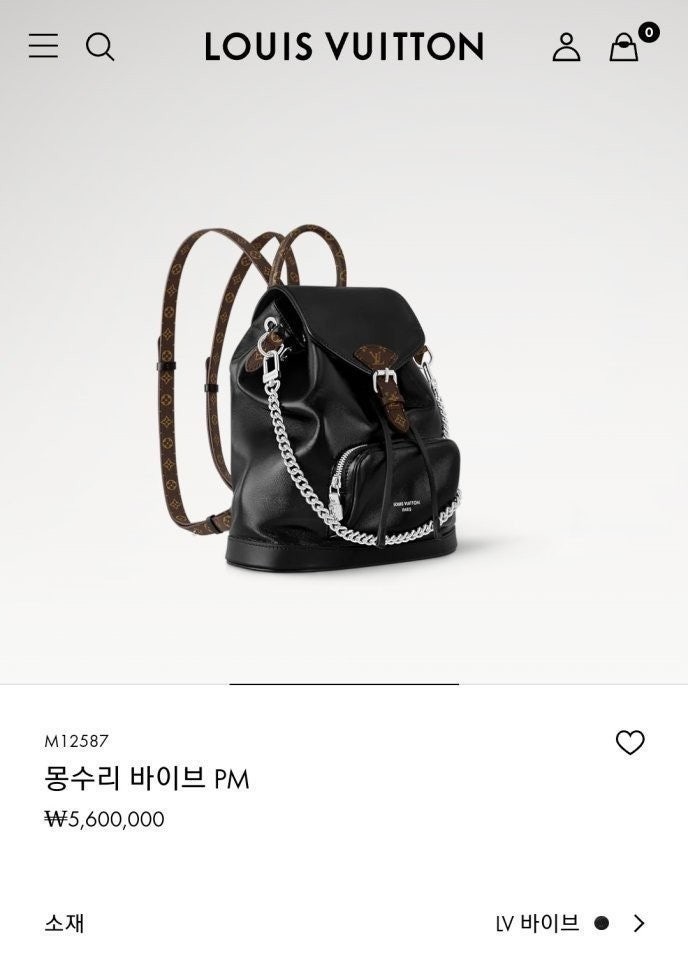Go to Louis Vuitton homepage logo
The image size is (688, 960).
[x=344, y=46]
